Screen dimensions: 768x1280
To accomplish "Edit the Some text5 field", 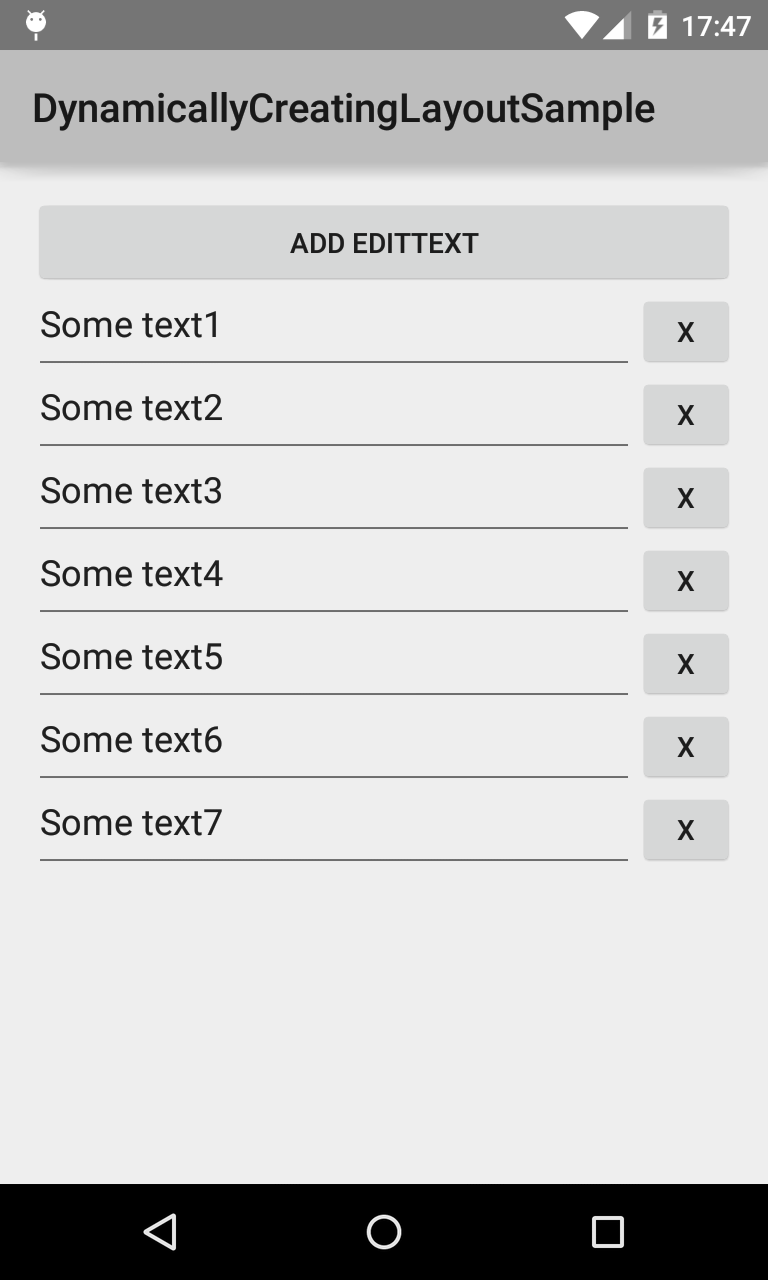I will (x=334, y=663).
